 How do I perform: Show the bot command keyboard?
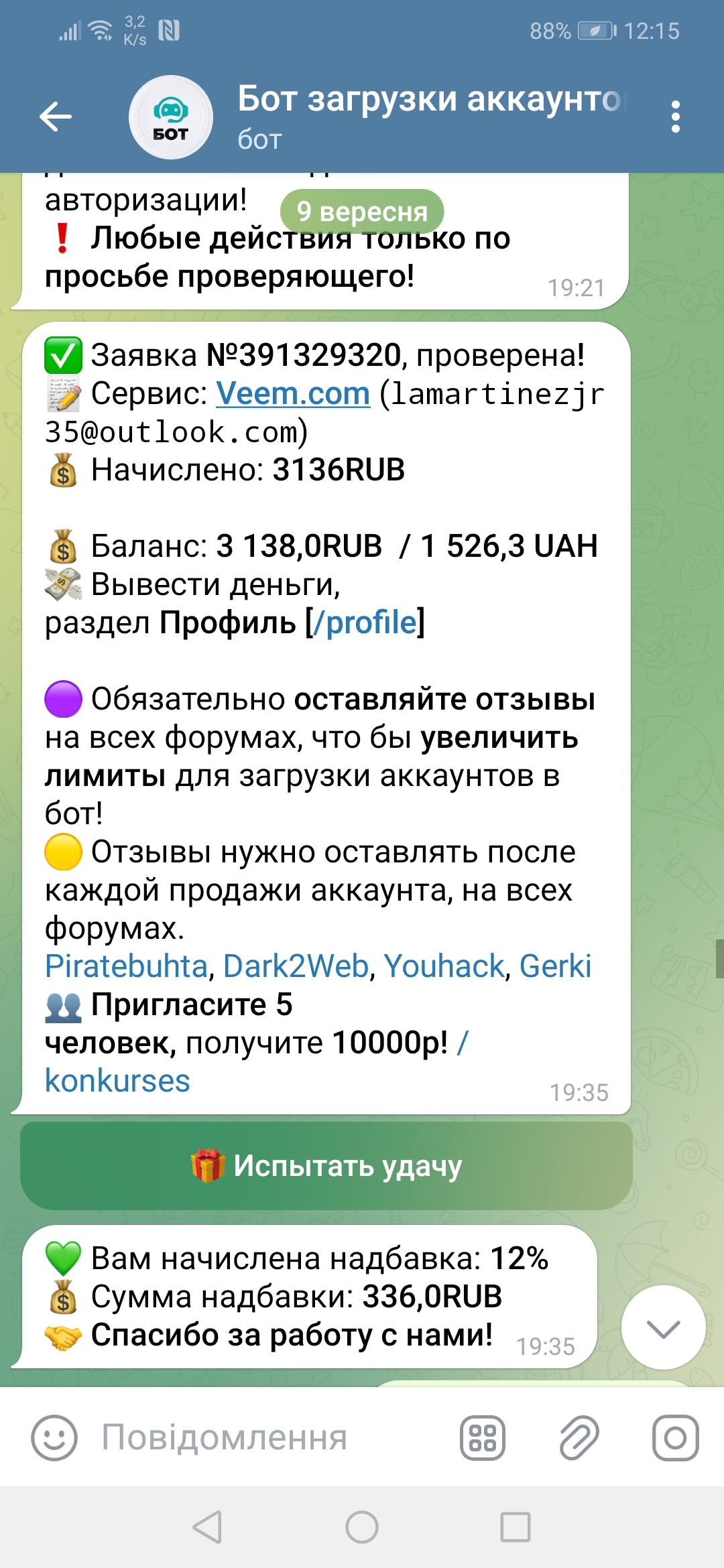[x=482, y=1438]
